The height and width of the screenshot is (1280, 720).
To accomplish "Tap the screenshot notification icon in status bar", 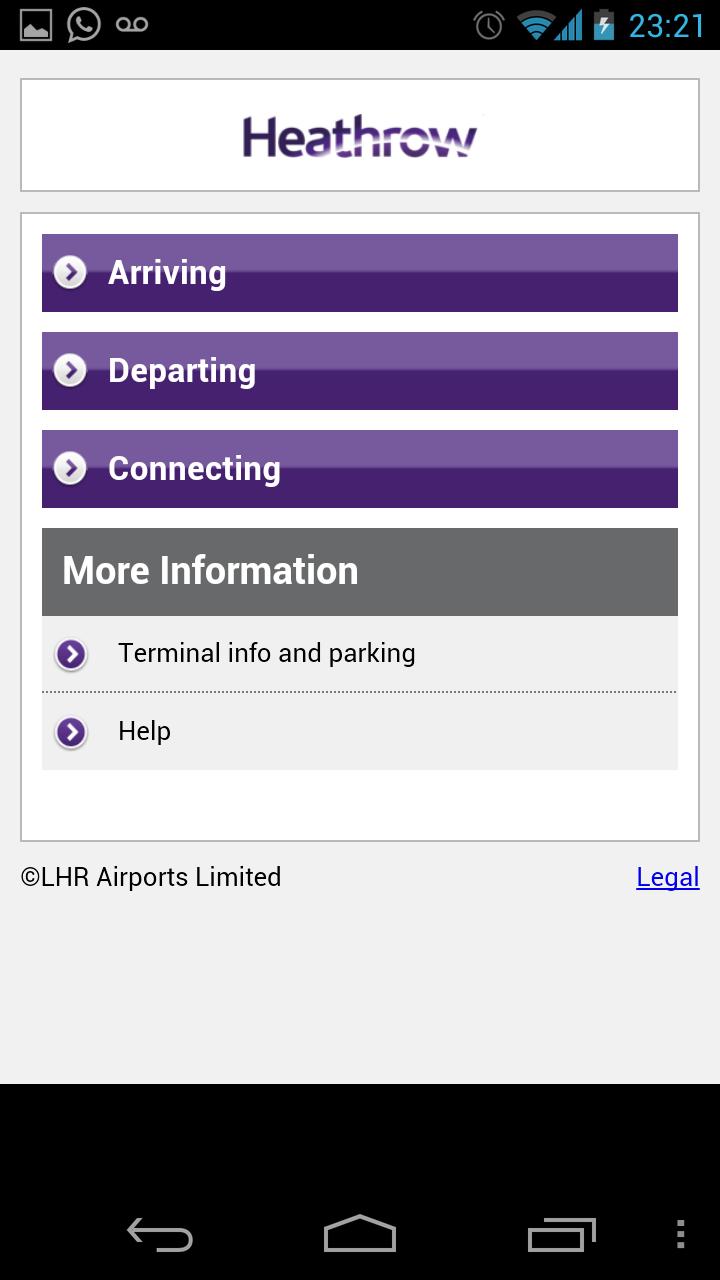I will click(x=37, y=25).
